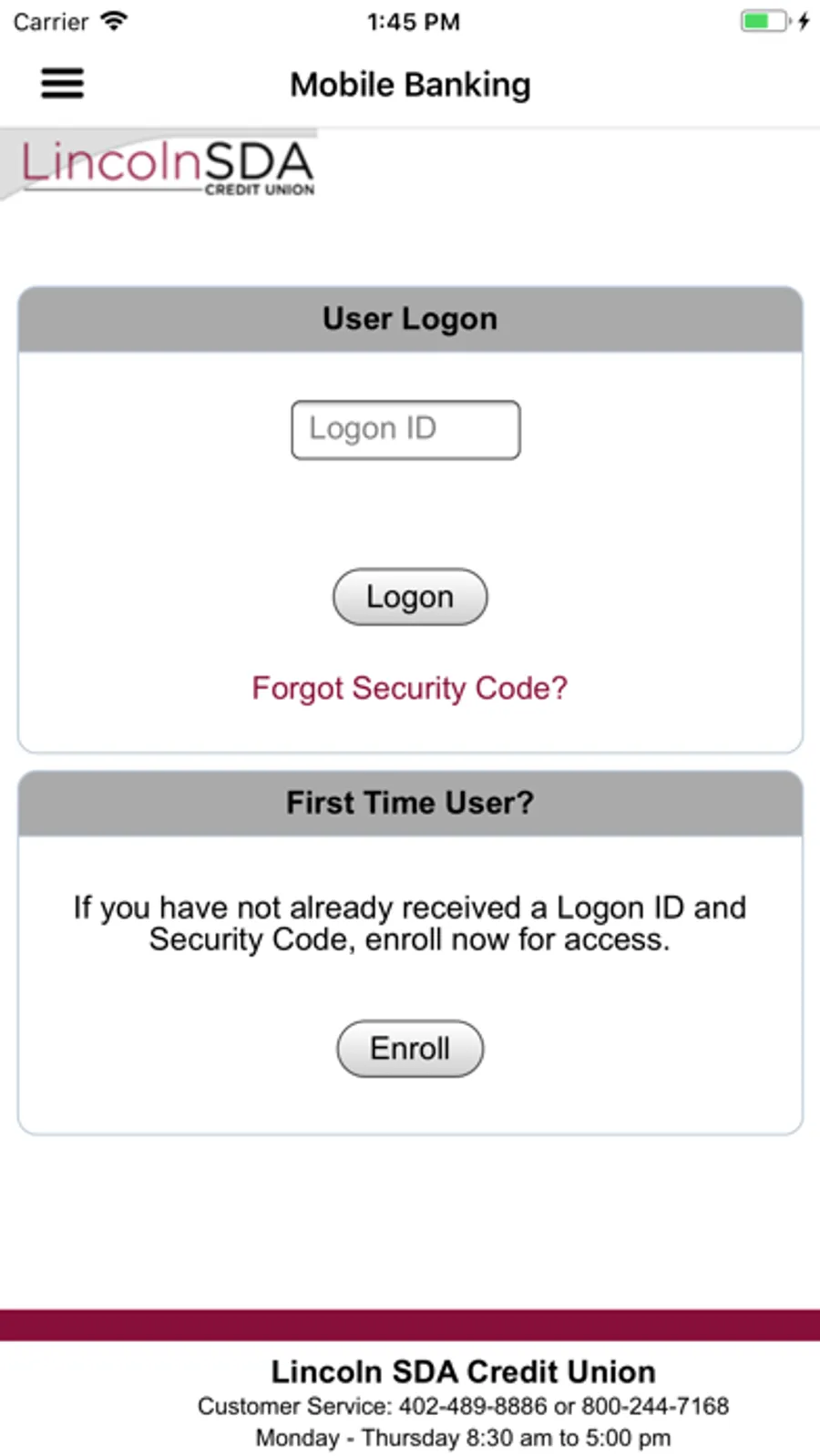
Task: Tap the enrollment instructions paragraph
Action: click(409, 923)
